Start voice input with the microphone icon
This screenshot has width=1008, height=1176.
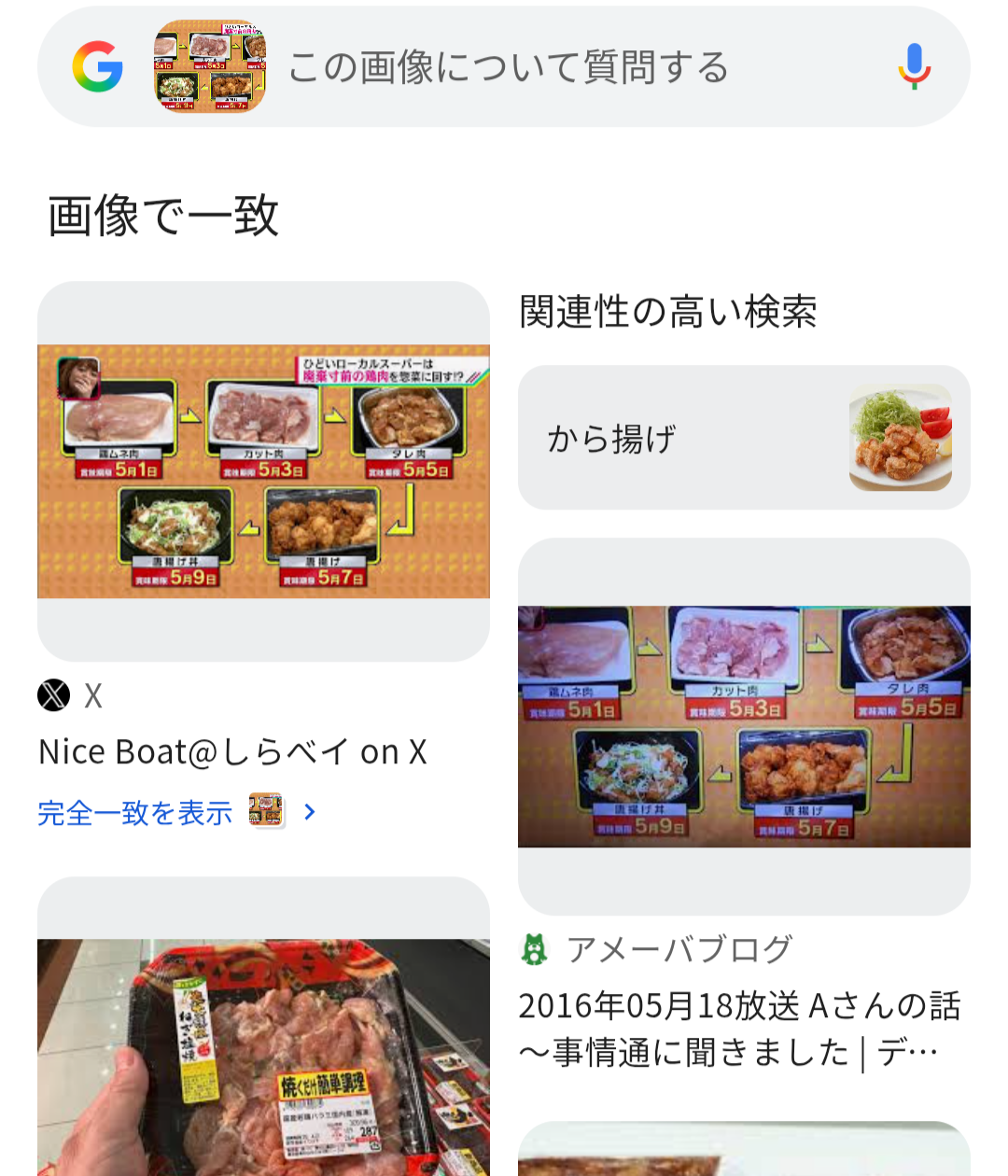[914, 67]
